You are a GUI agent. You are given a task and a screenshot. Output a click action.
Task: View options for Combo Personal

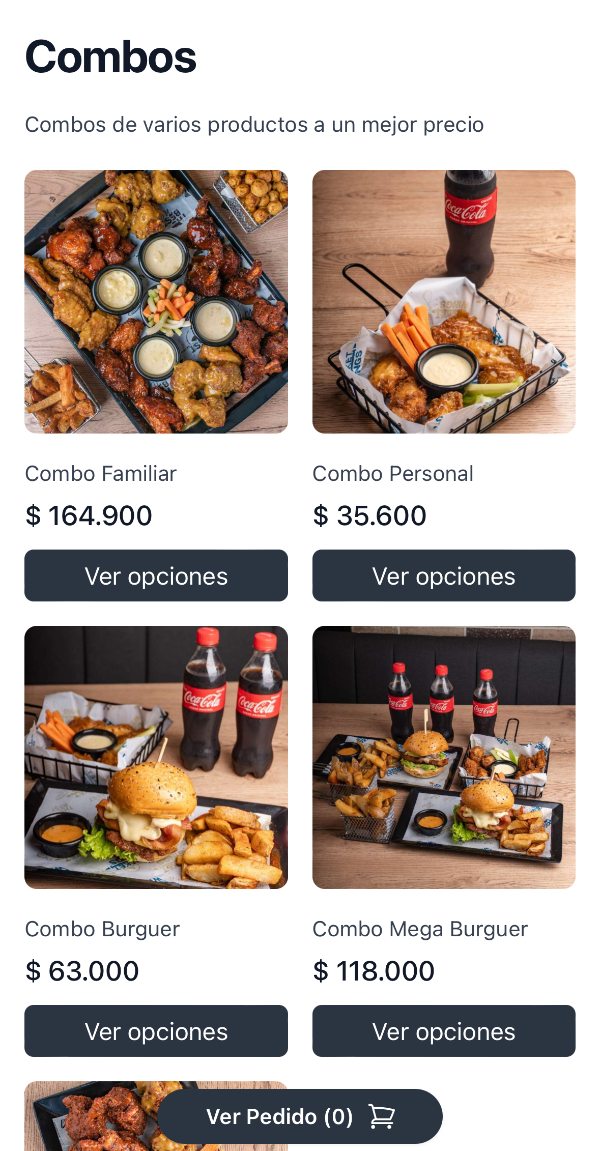pyautogui.click(x=444, y=576)
